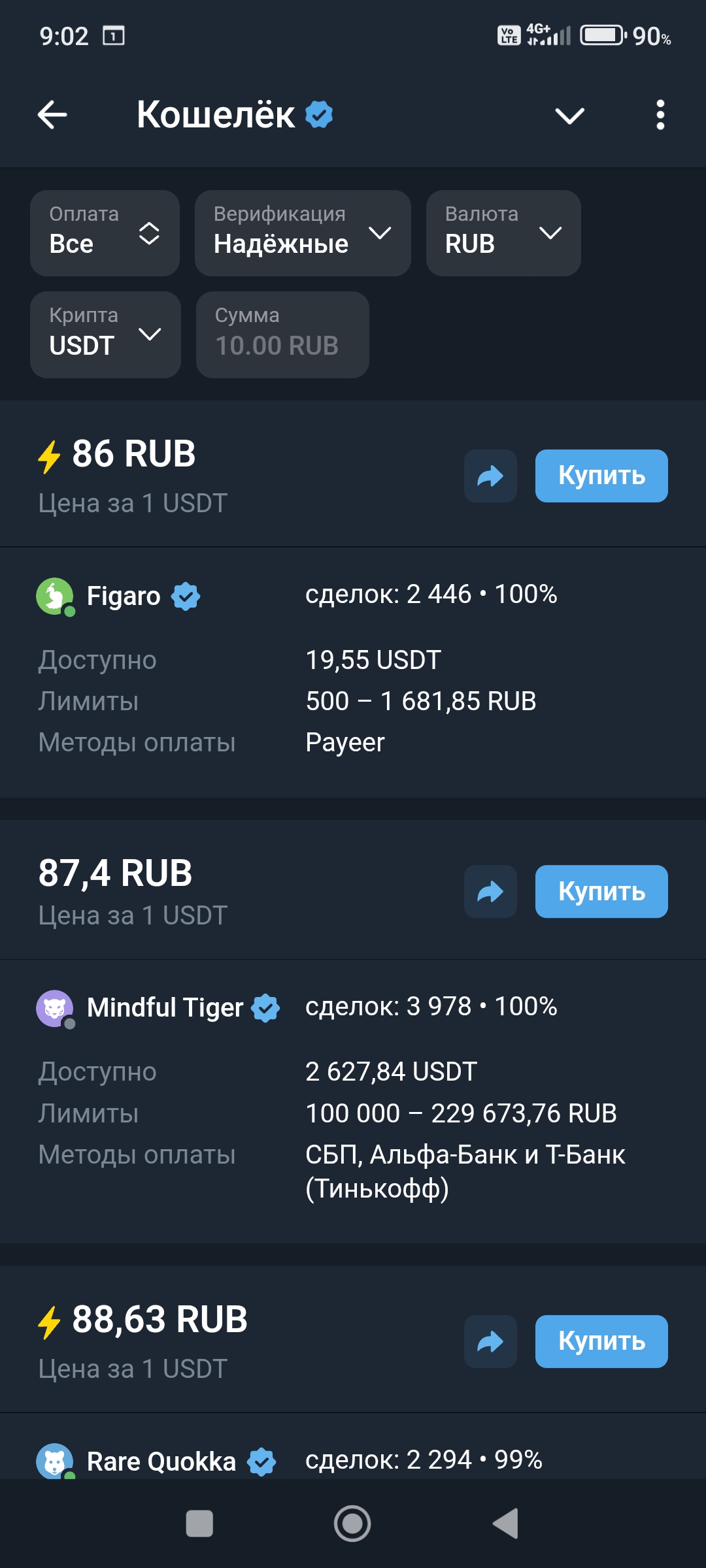The height and width of the screenshot is (1568, 706).
Task: Tap the Сумма amount field
Action: coord(282,335)
